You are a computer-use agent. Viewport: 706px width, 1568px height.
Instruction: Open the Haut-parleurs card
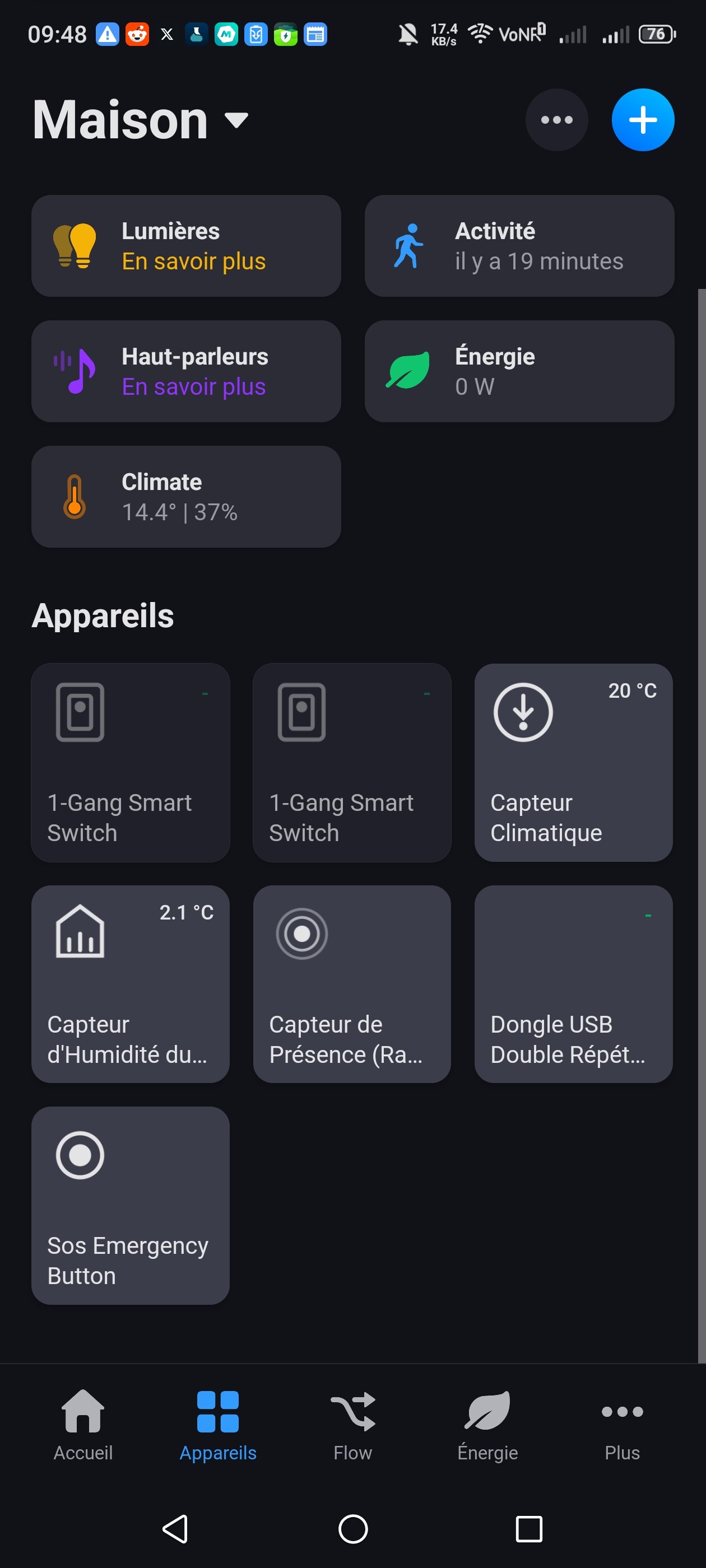[186, 371]
